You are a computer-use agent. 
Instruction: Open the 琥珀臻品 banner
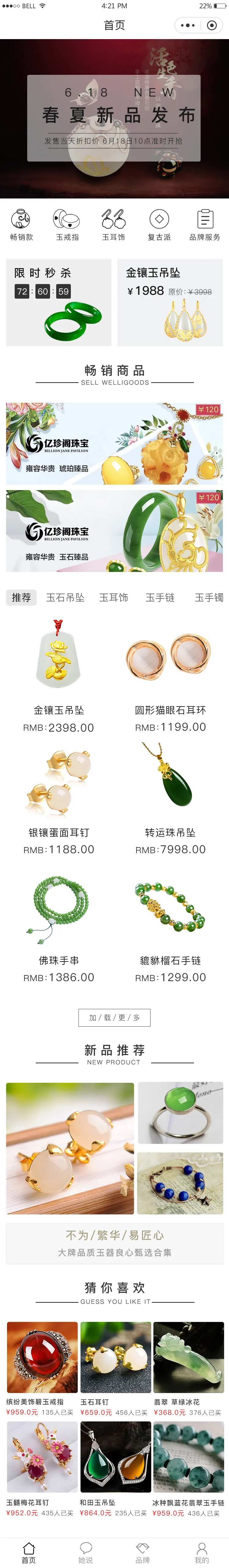point(114,443)
